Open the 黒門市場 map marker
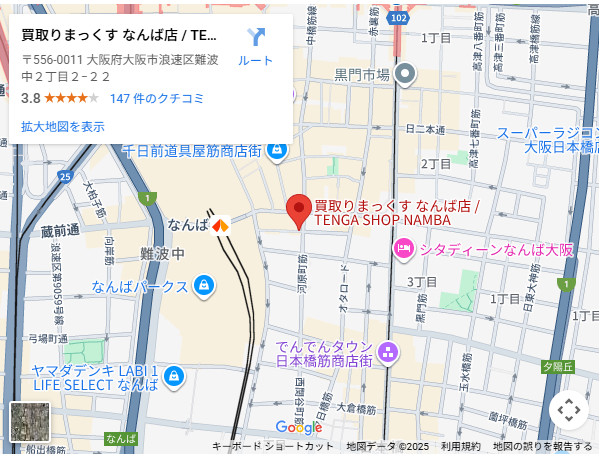 click(405, 74)
